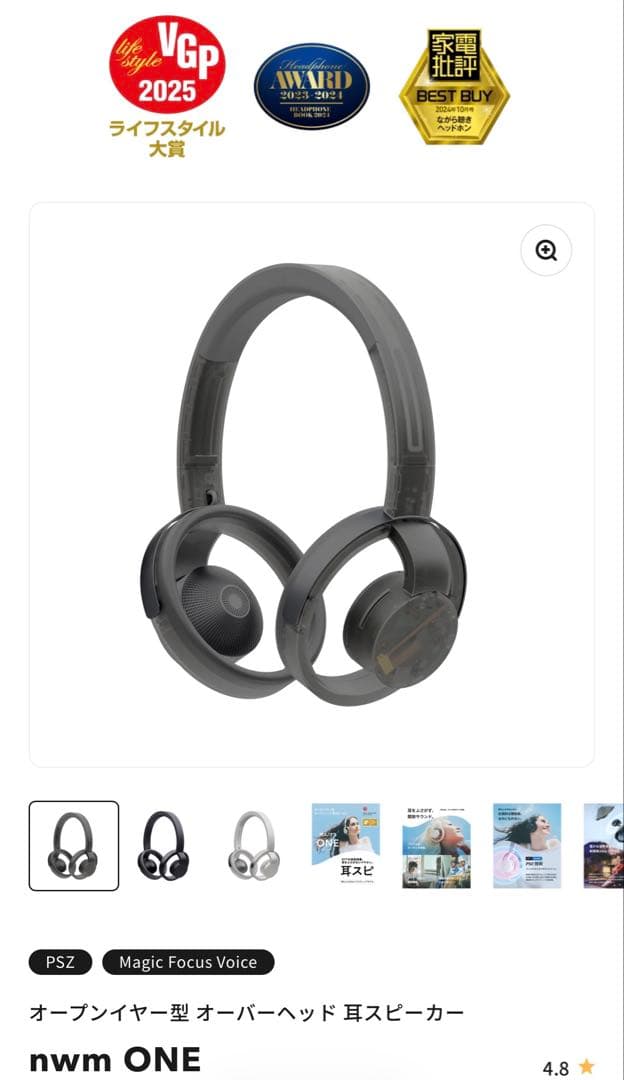Image resolution: width=624 pixels, height=1080 pixels.
Task: Open the Magic Focus Voice tag
Action: [188, 962]
